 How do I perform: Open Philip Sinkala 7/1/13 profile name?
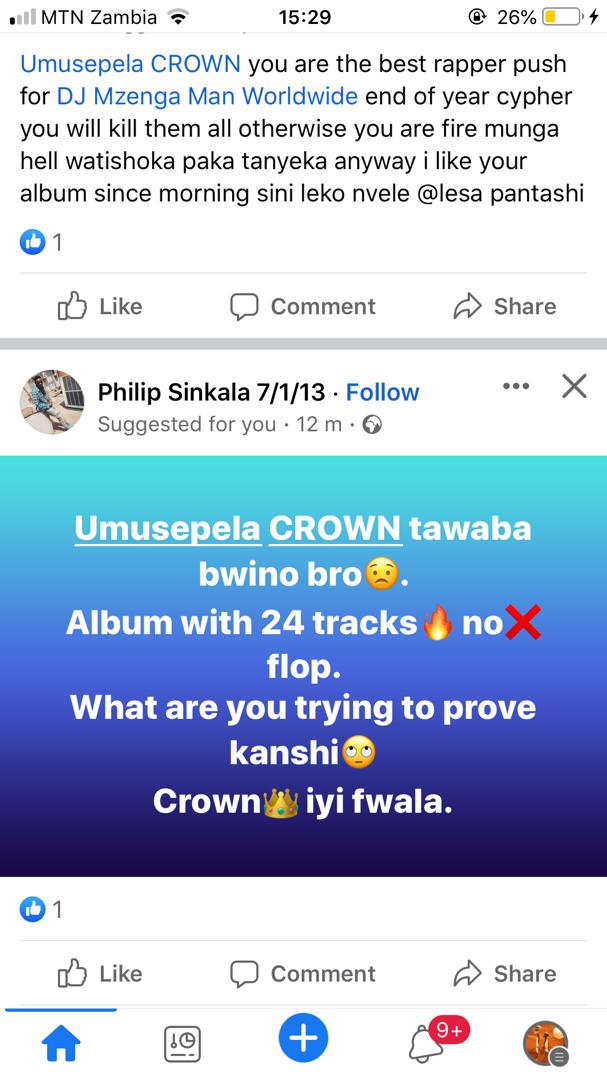click(x=211, y=392)
